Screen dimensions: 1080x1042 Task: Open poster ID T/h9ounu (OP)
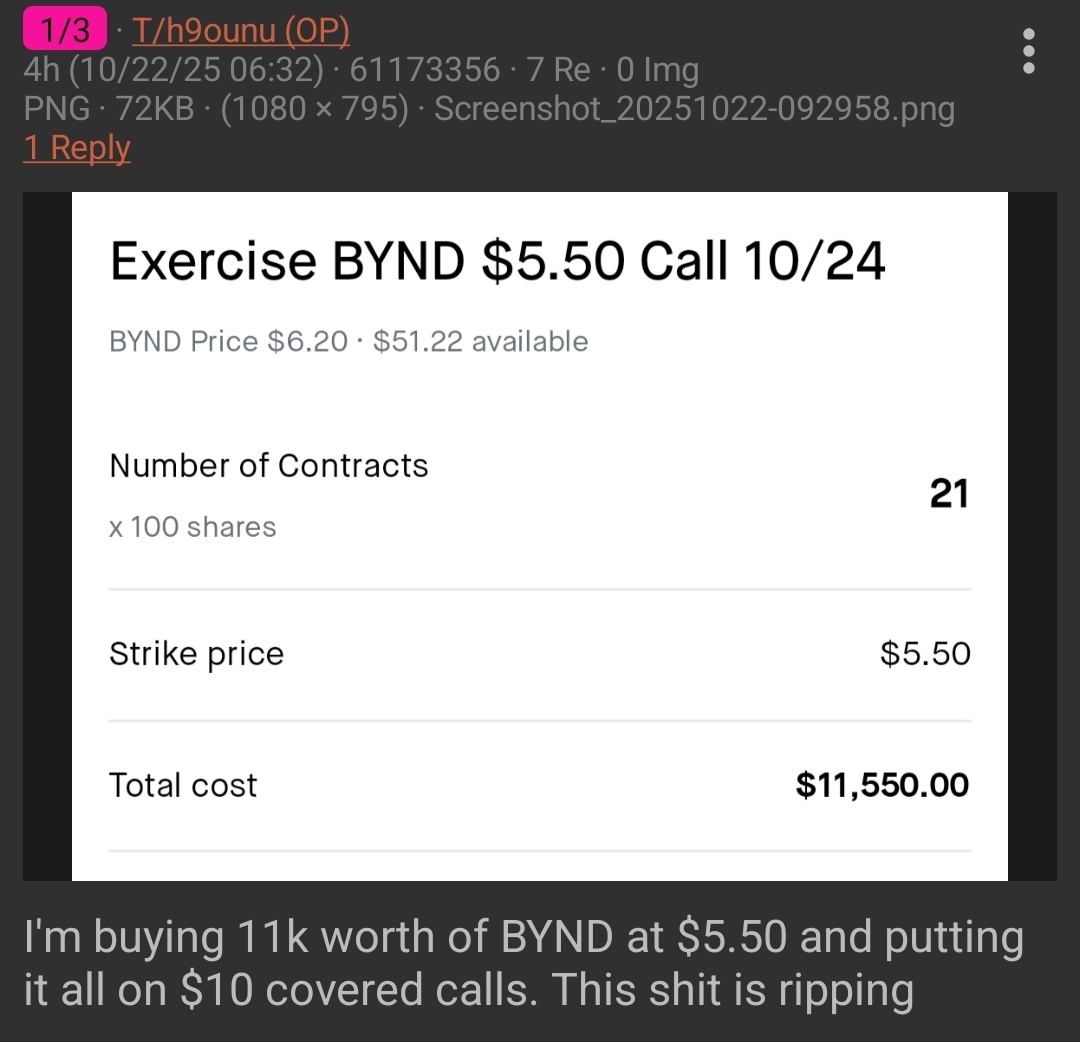coord(240,32)
